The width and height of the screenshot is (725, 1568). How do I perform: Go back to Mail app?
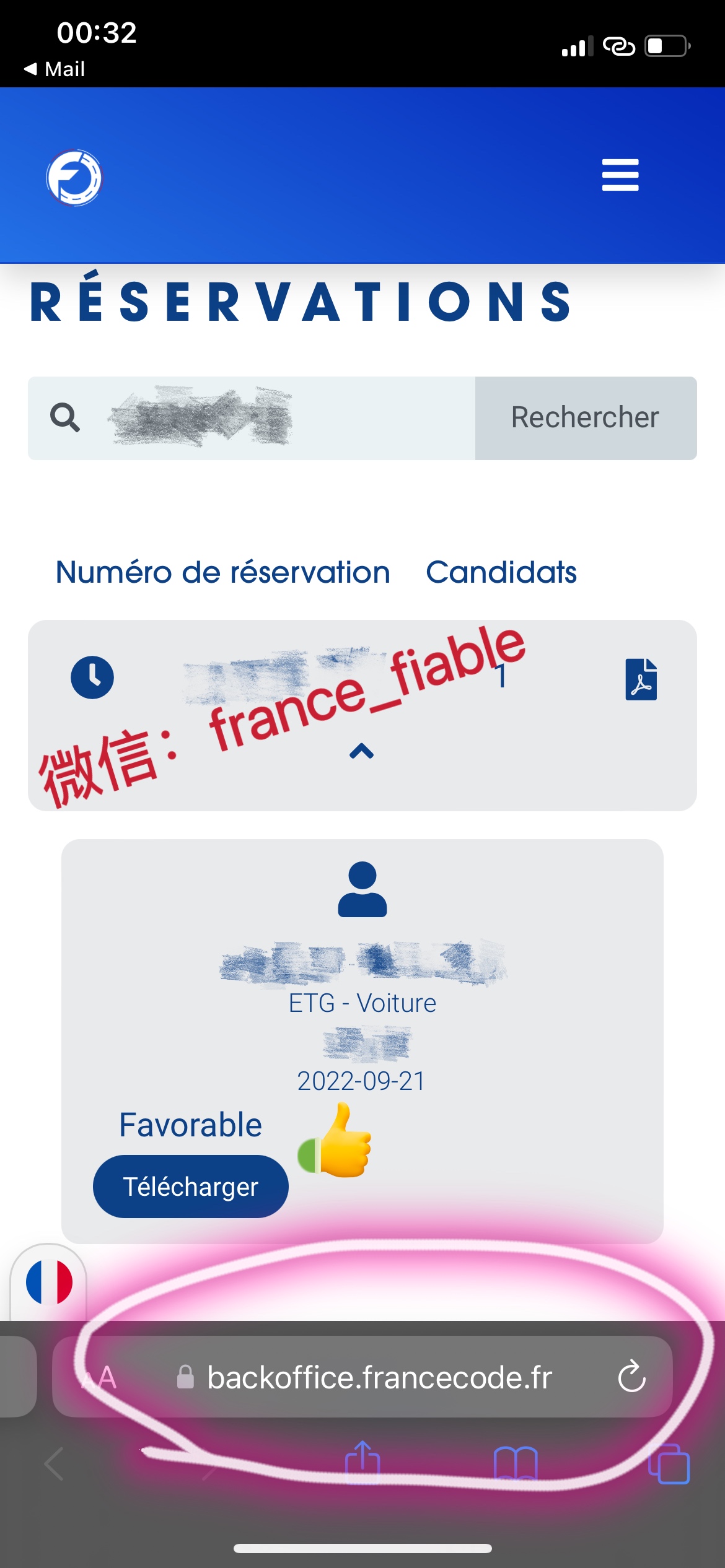[54, 69]
